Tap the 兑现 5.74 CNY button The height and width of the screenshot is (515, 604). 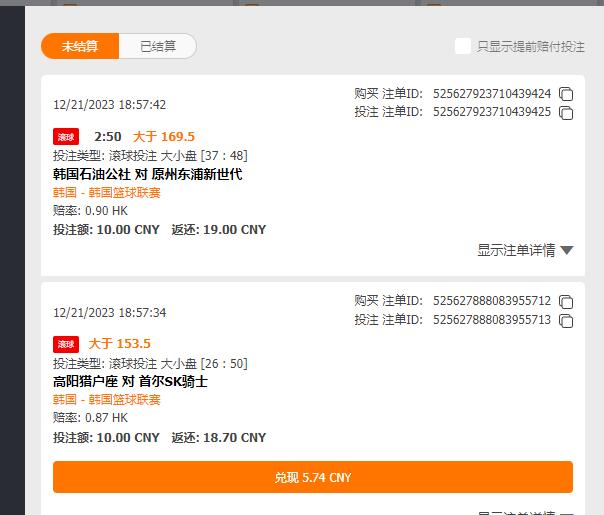[312, 477]
